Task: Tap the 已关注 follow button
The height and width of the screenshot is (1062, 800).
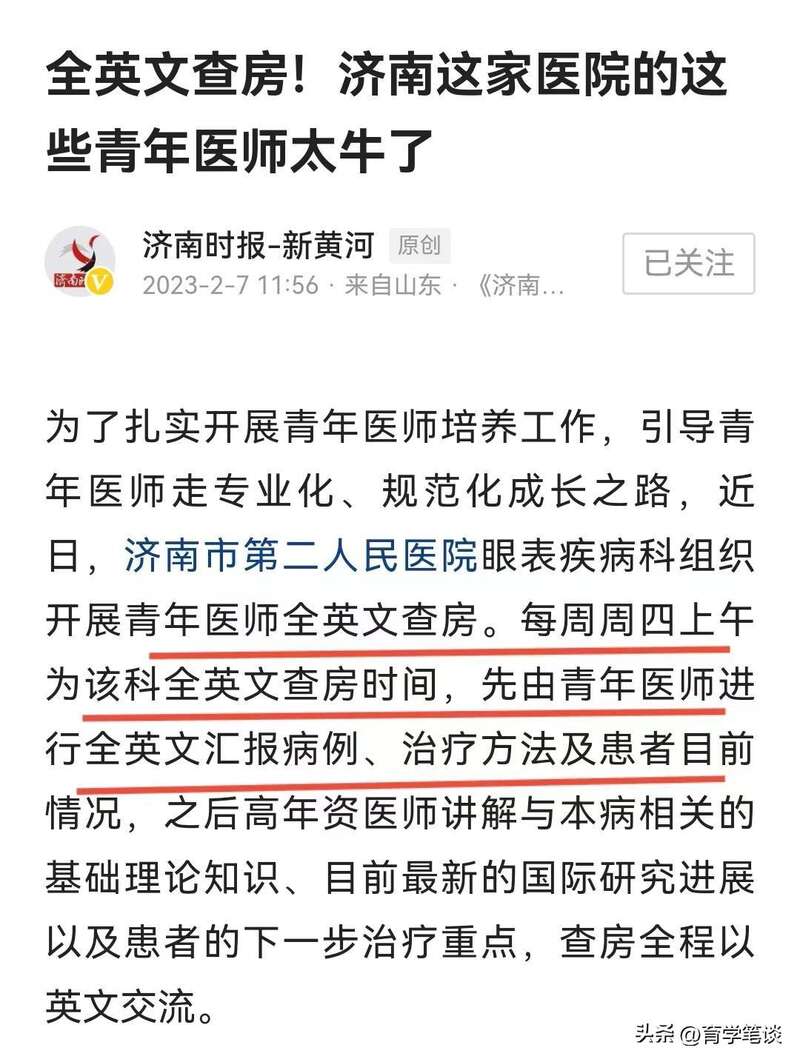Action: click(x=688, y=263)
